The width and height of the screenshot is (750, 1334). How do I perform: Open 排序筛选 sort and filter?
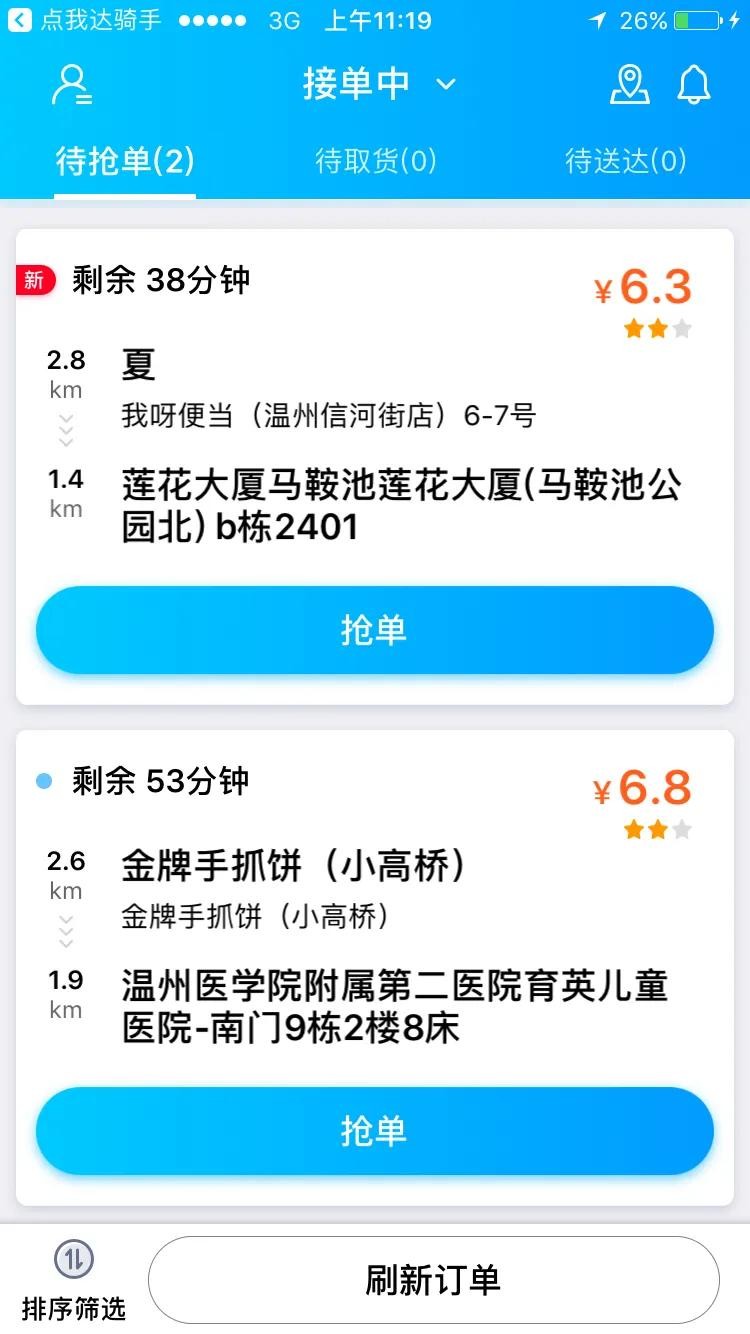coord(74,1280)
